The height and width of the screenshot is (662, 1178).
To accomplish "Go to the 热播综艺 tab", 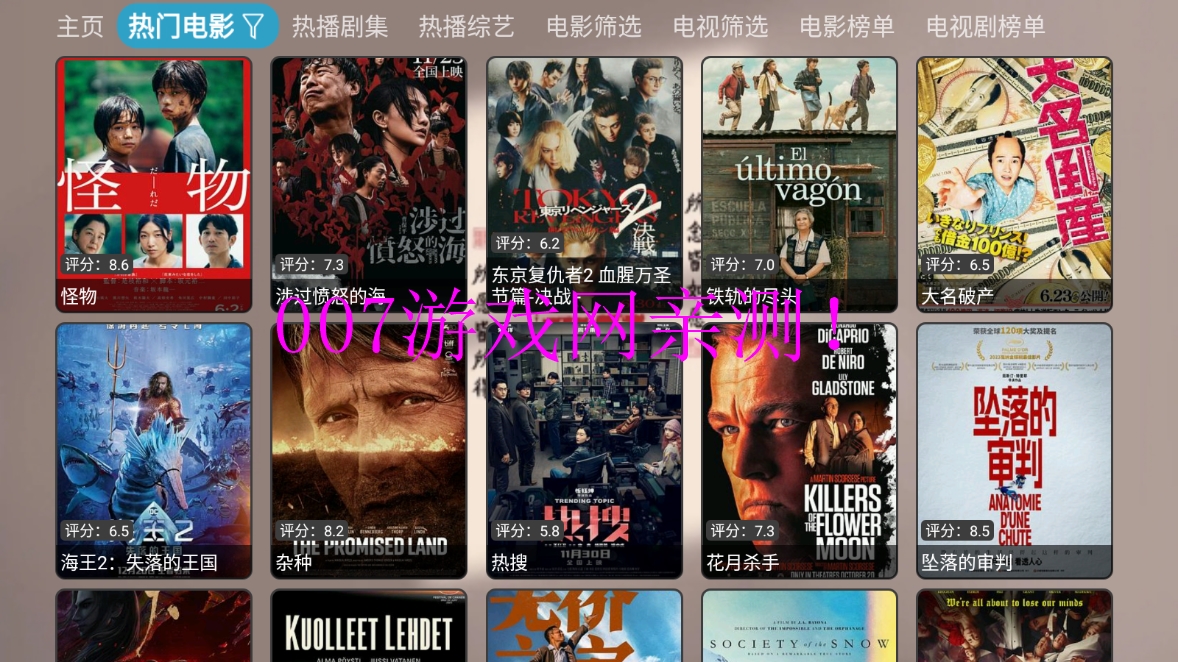I will 466,27.
